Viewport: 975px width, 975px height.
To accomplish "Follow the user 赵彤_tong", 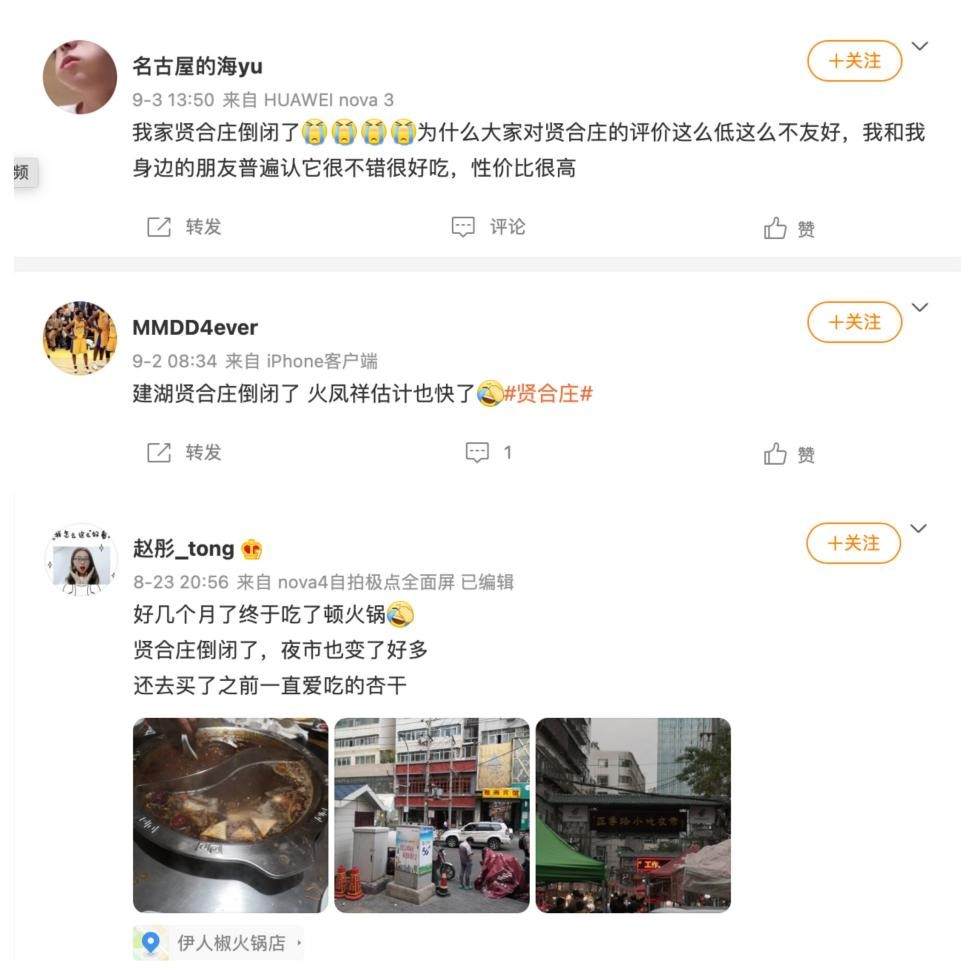I will (x=854, y=543).
